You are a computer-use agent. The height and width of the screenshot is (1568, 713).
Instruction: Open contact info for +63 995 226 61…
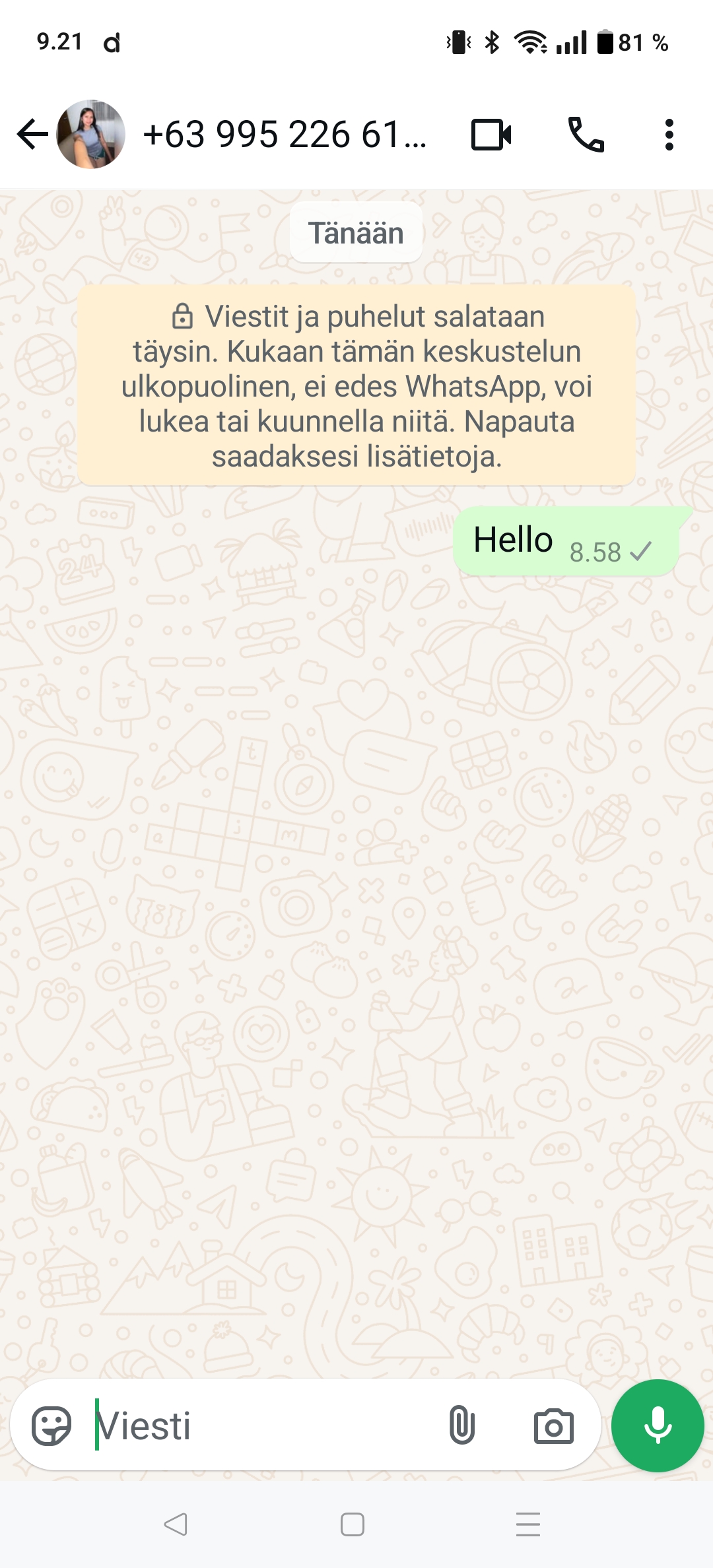point(285,135)
